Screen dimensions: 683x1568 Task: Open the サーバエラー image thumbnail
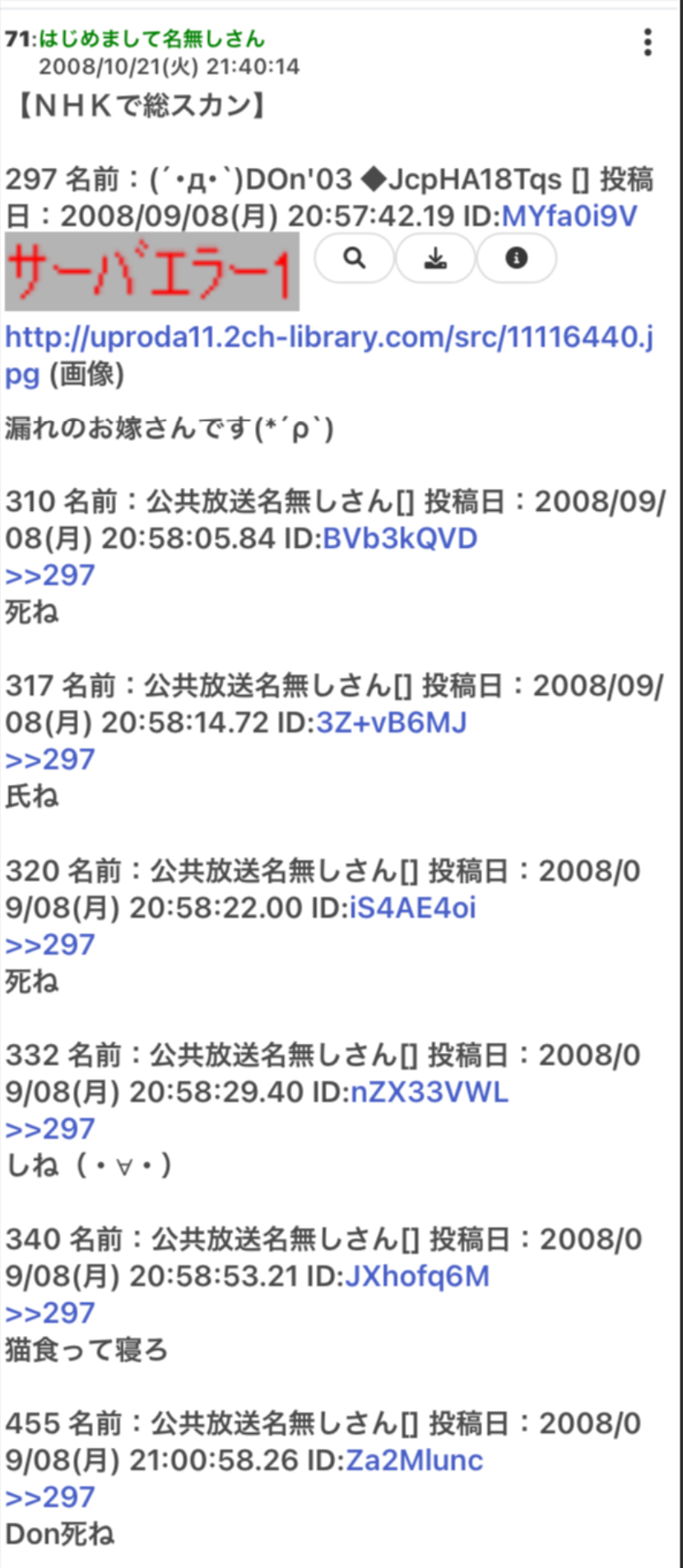point(152,272)
